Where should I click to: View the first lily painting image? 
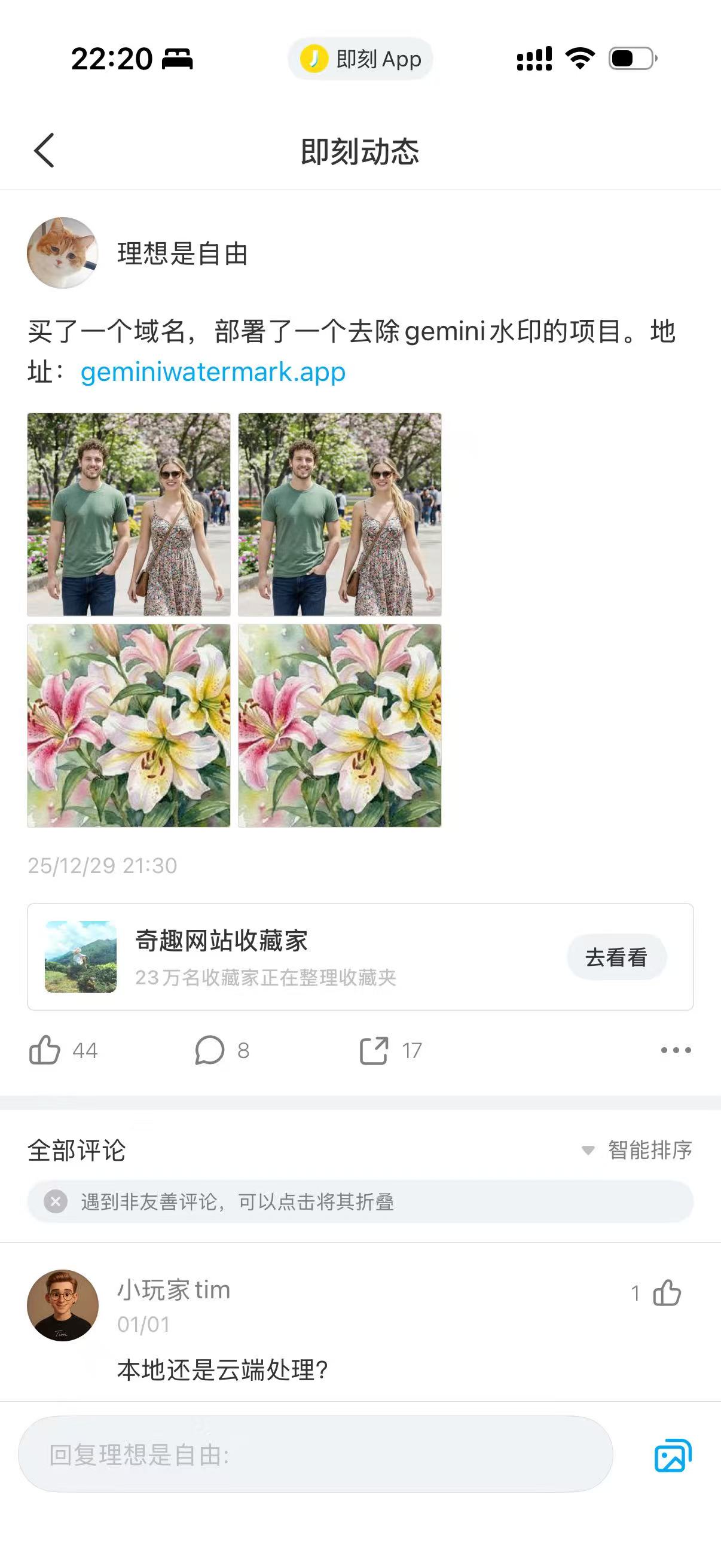point(129,725)
